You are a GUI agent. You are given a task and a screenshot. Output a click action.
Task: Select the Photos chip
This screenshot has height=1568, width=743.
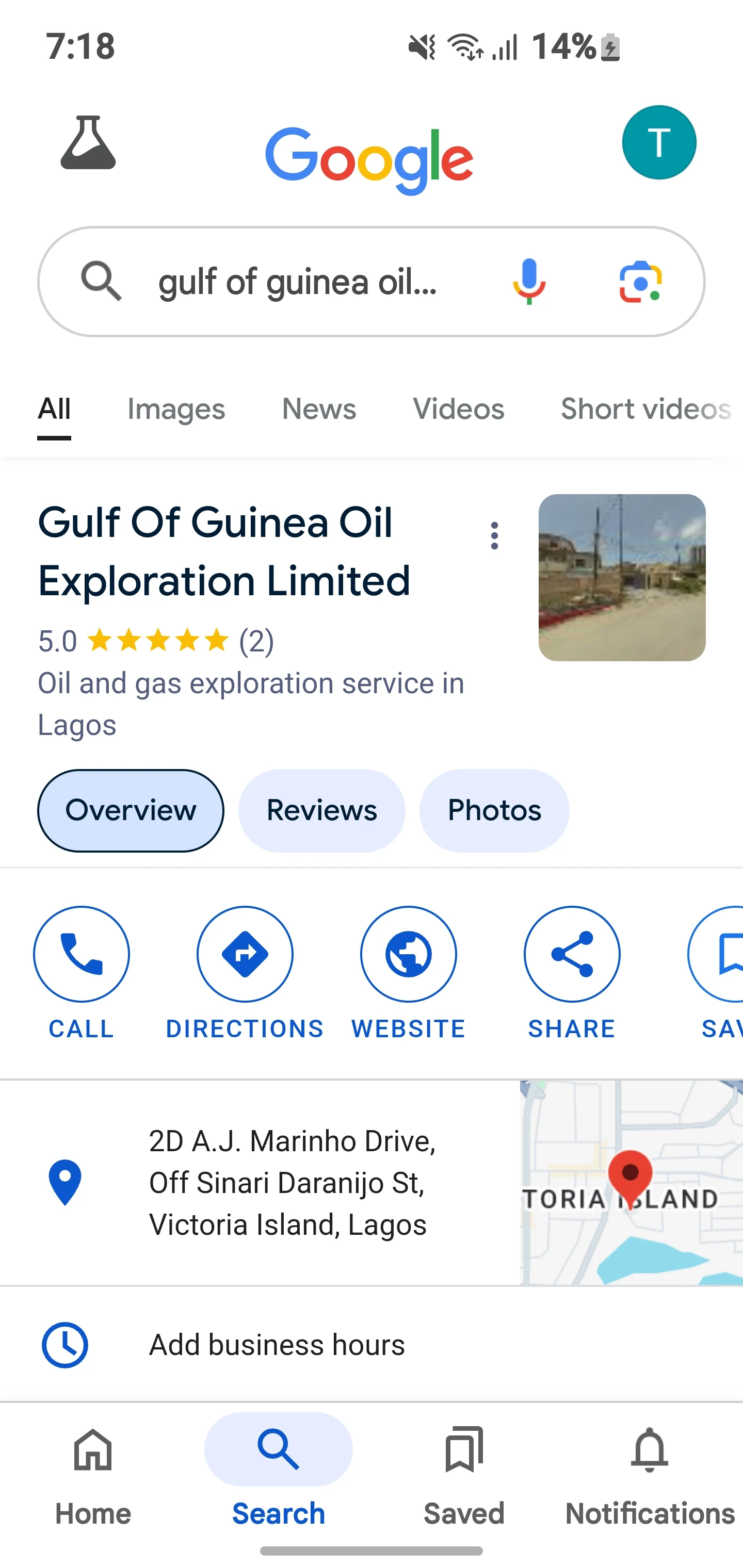(x=494, y=810)
